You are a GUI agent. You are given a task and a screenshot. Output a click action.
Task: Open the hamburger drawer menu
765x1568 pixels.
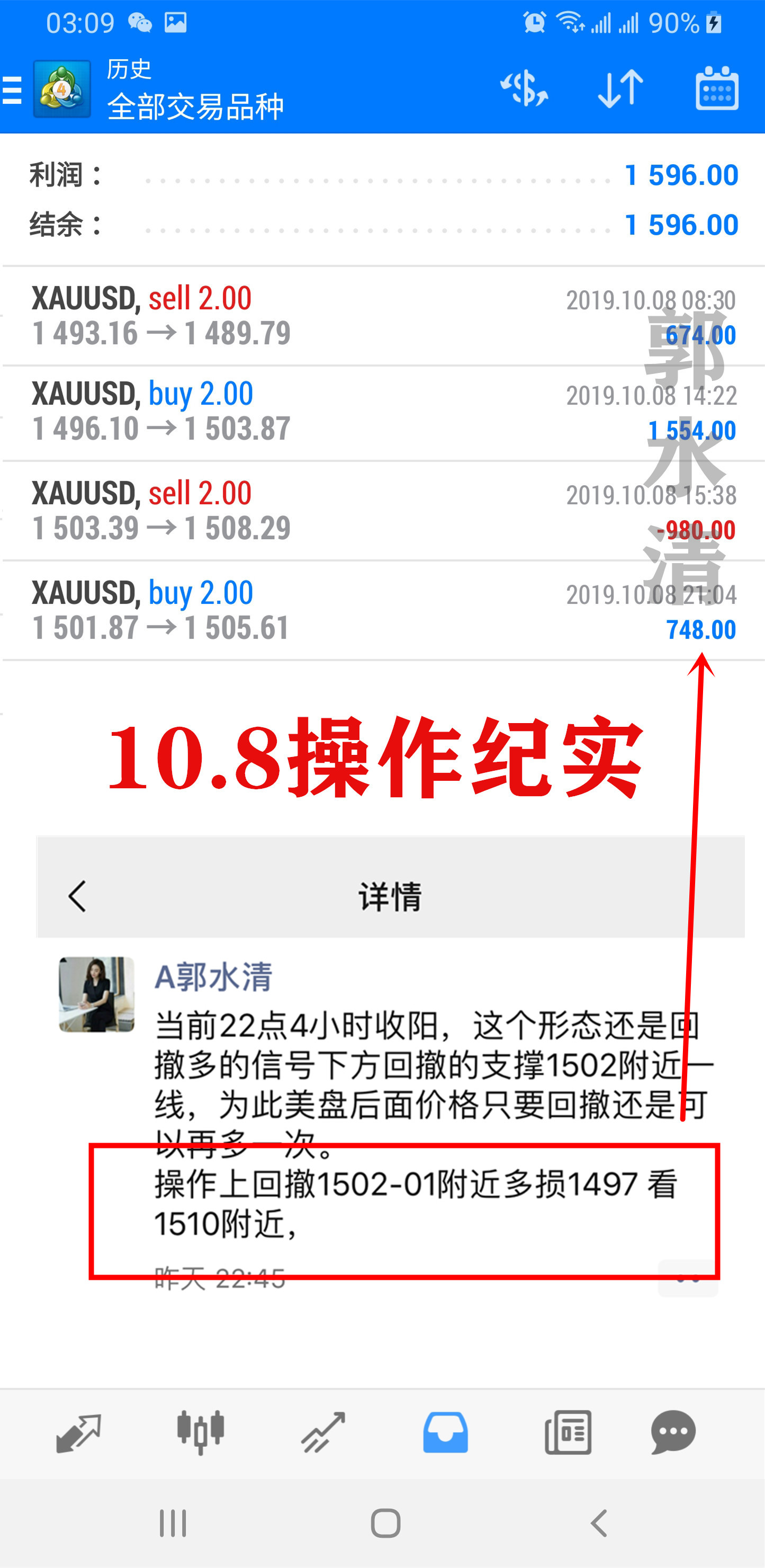12,90
